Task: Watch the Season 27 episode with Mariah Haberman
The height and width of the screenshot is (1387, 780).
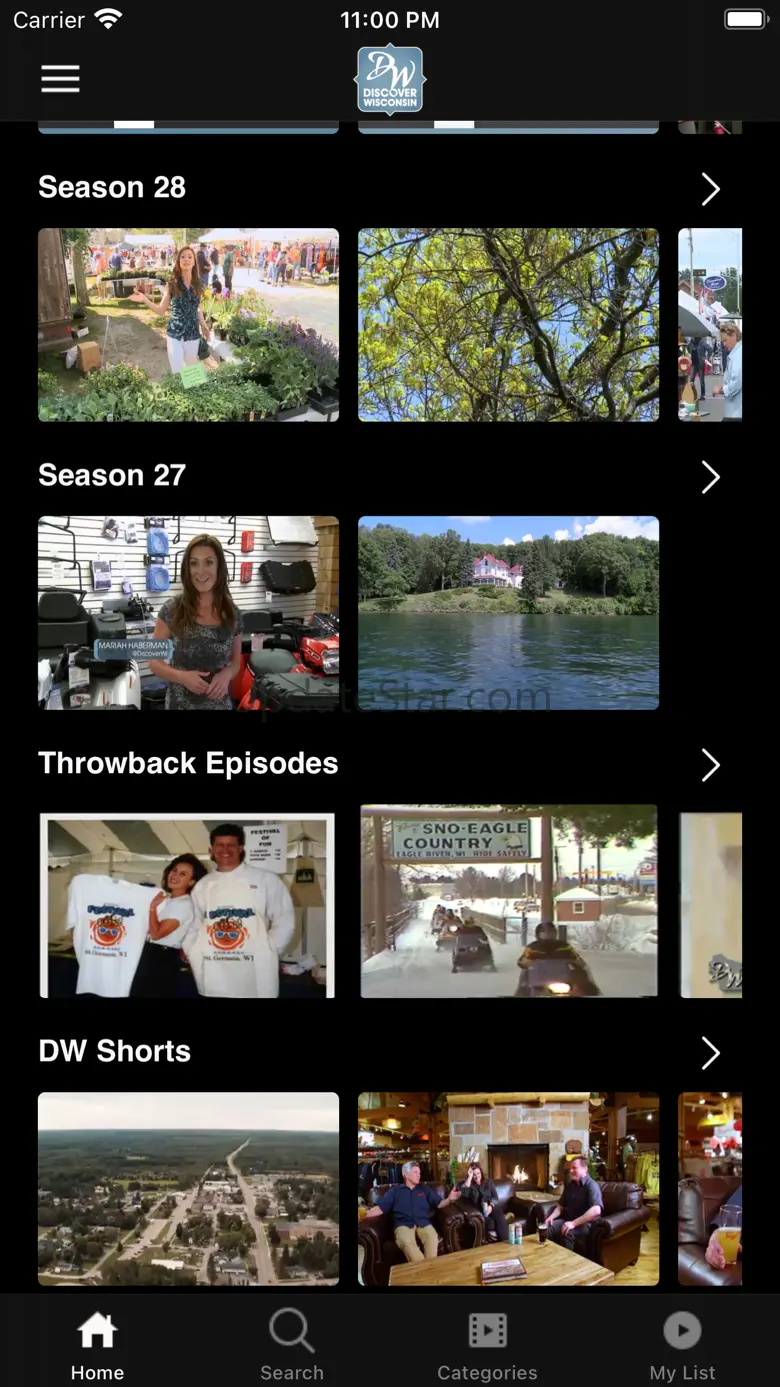Action: click(188, 613)
